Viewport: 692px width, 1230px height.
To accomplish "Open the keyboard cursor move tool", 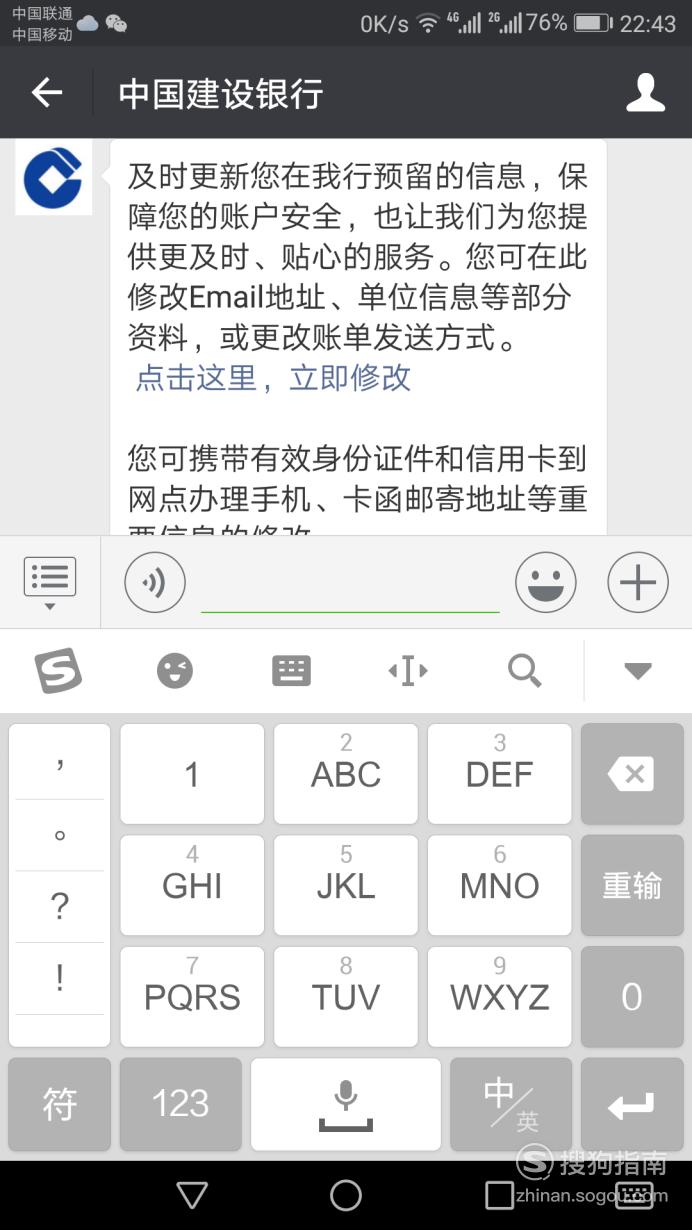I will click(408, 671).
